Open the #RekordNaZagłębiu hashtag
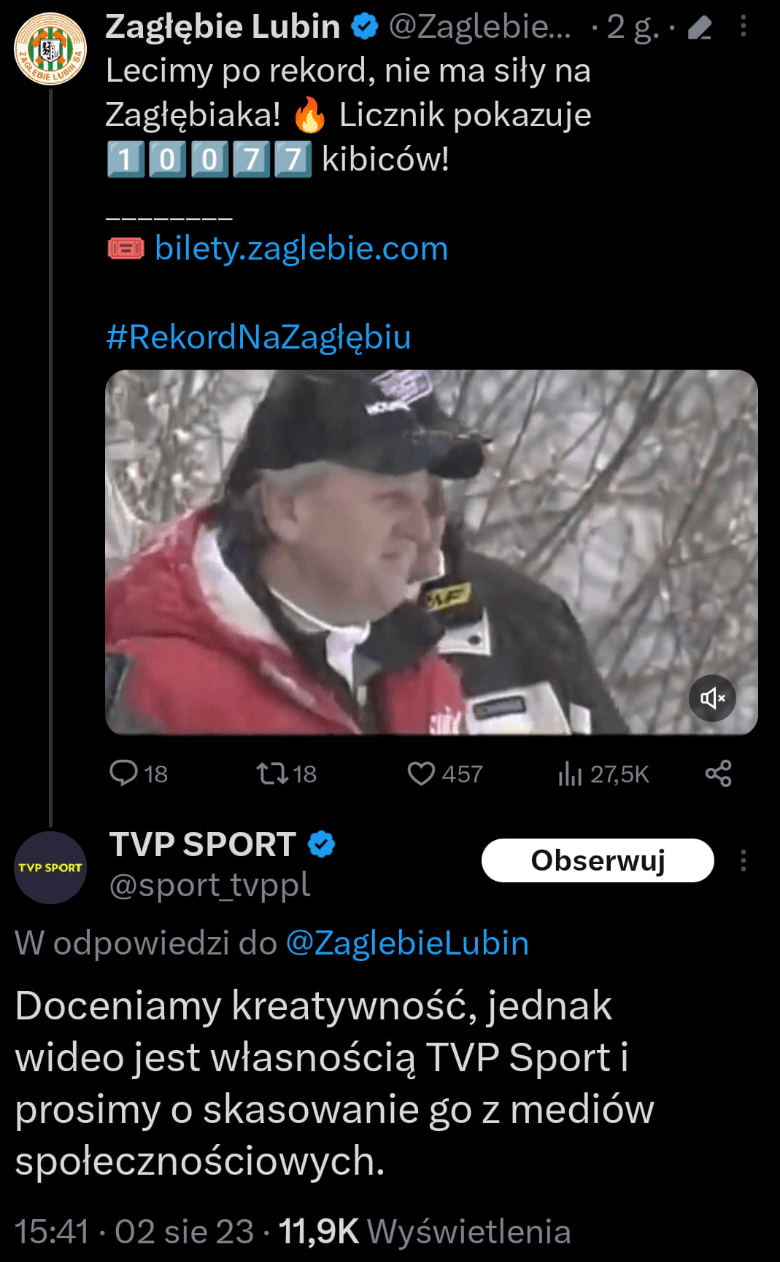The width and height of the screenshot is (780, 1262). point(258,337)
